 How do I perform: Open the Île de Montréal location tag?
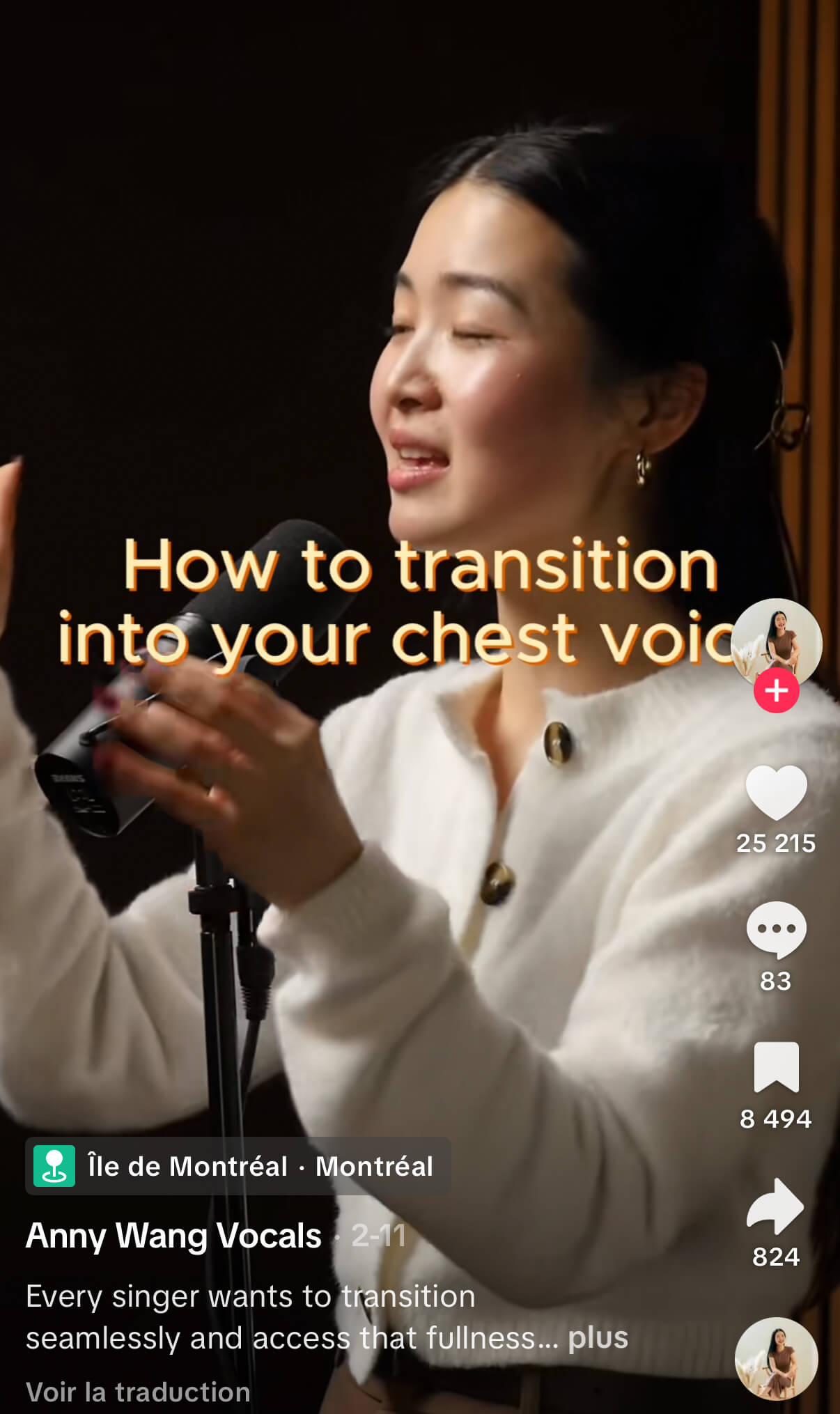(x=238, y=1166)
